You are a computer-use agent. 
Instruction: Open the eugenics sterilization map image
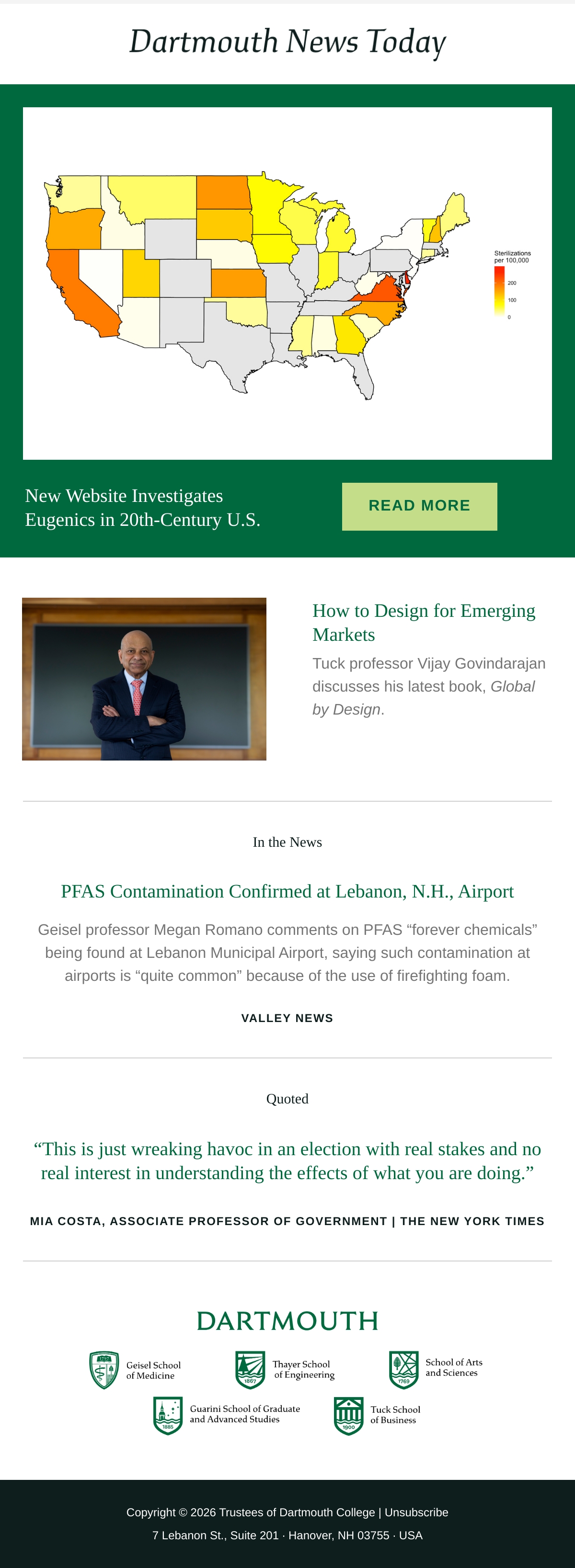[287, 284]
